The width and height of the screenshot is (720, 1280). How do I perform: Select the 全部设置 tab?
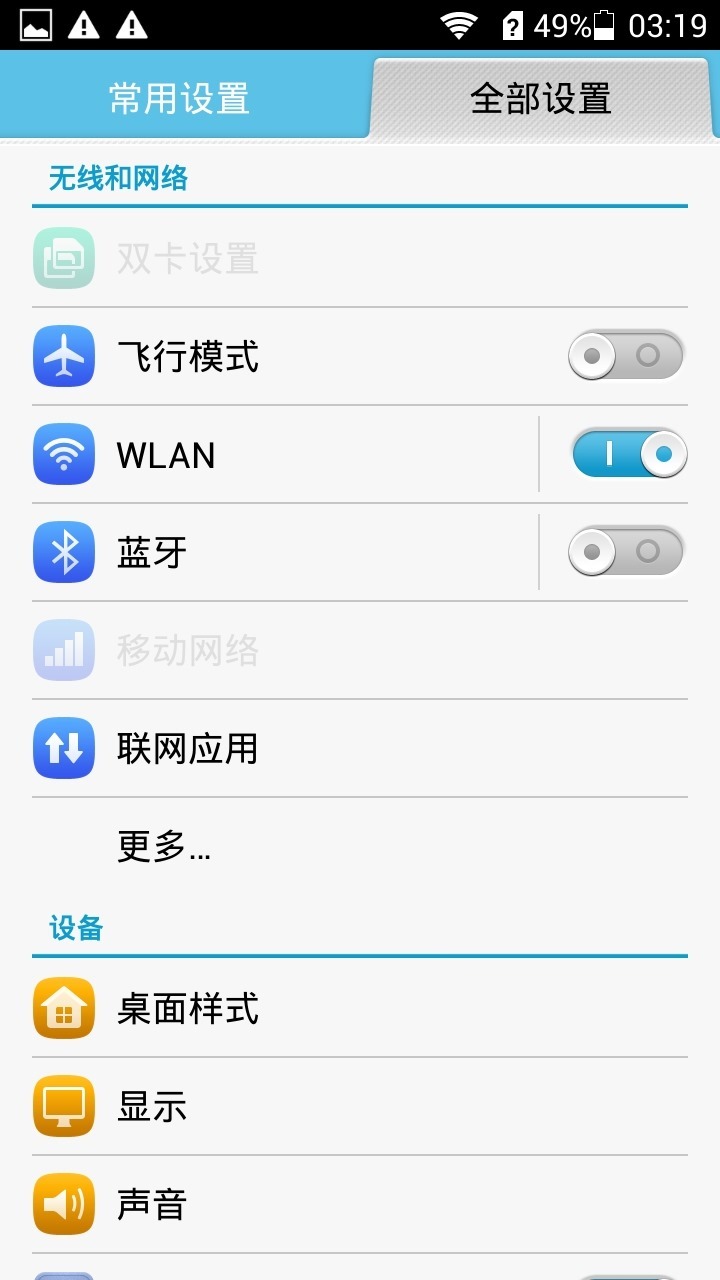pos(541,98)
